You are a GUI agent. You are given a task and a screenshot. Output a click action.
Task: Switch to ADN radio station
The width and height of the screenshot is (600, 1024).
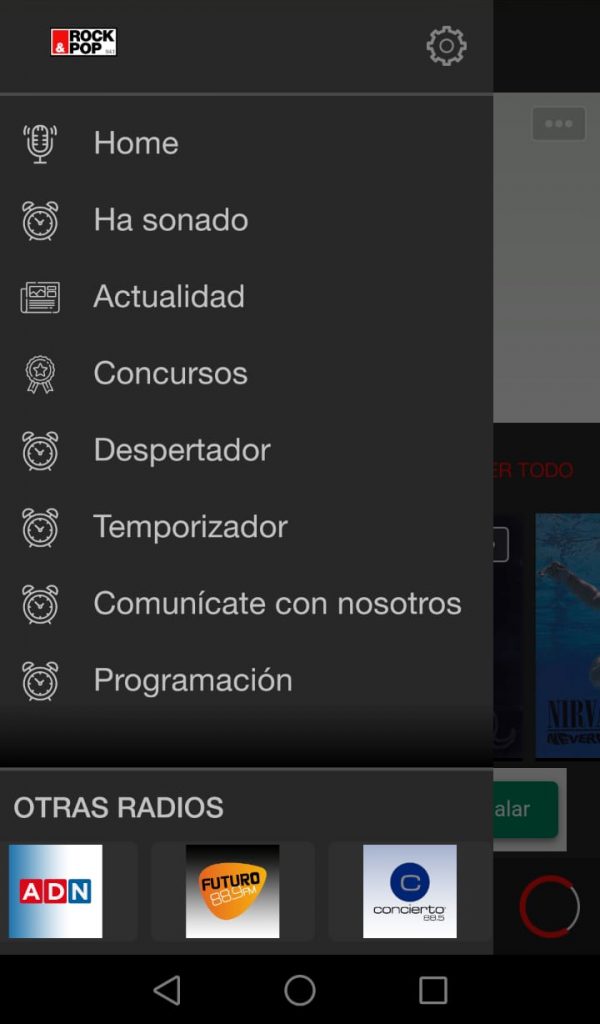click(56, 891)
